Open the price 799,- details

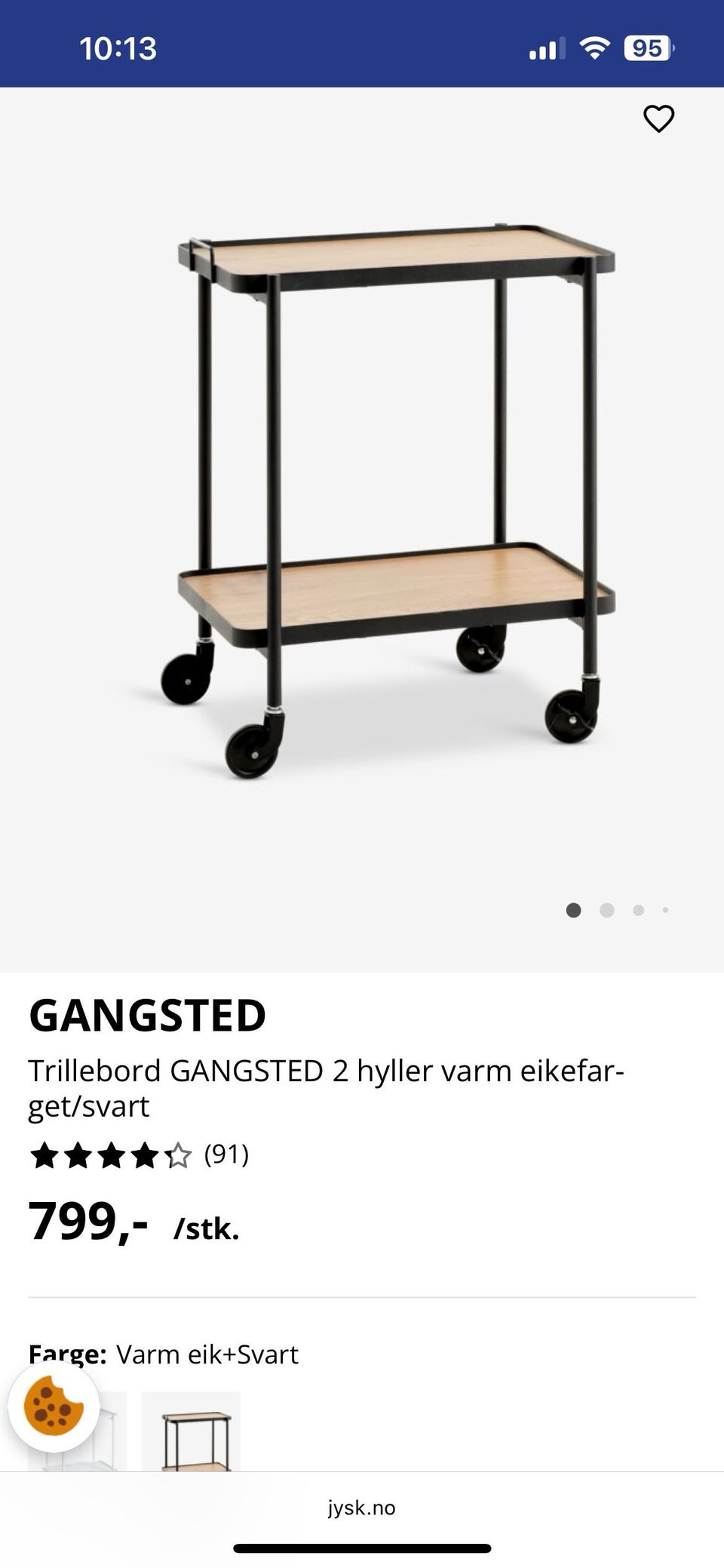point(88,1226)
